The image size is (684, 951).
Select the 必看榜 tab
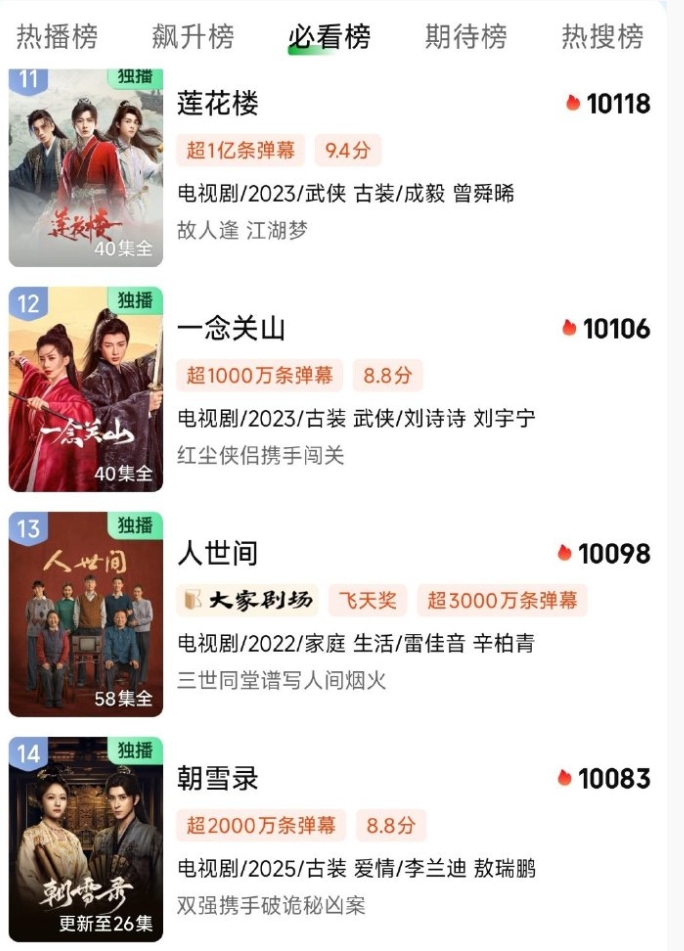(x=329, y=37)
